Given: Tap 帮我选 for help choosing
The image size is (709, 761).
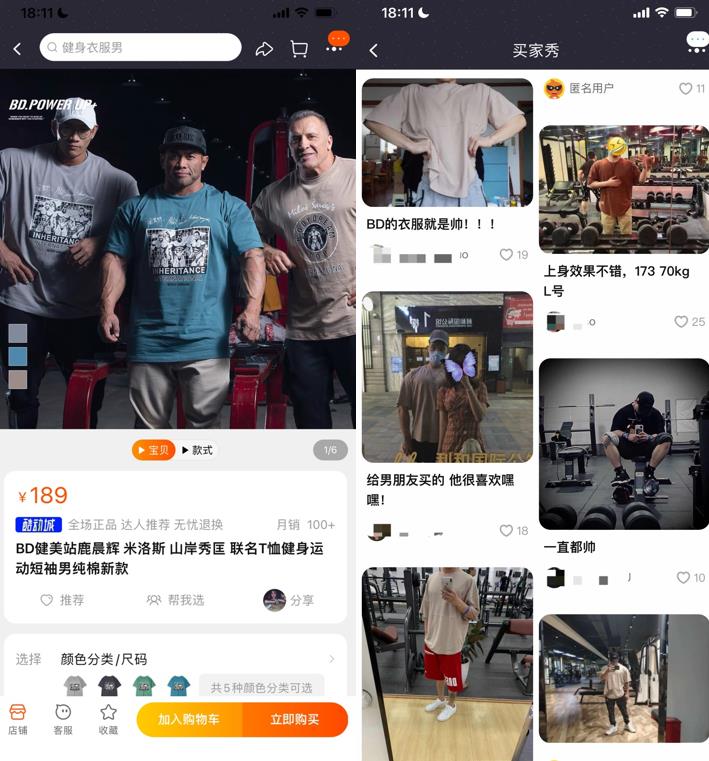Looking at the screenshot, I should tap(175, 600).
